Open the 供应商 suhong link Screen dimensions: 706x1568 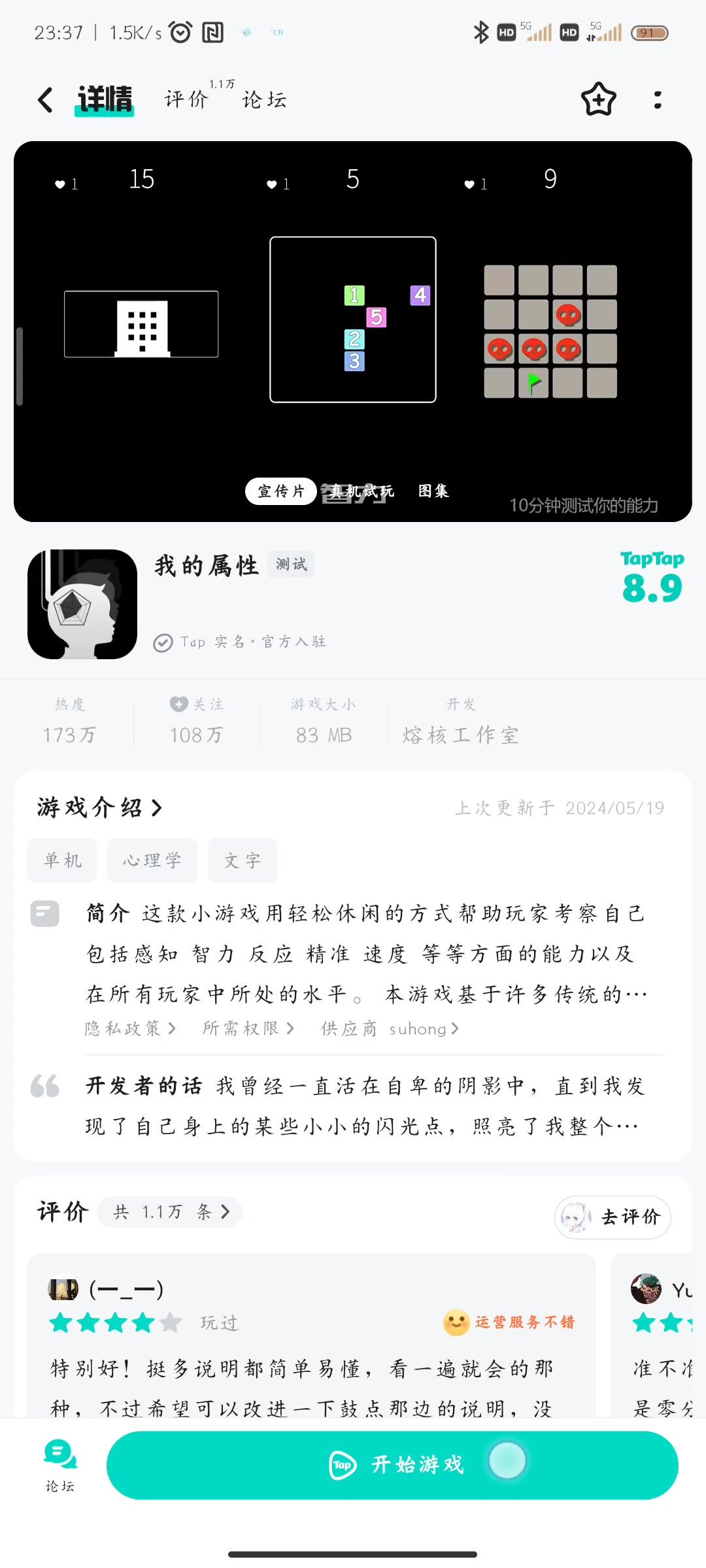(x=390, y=1028)
